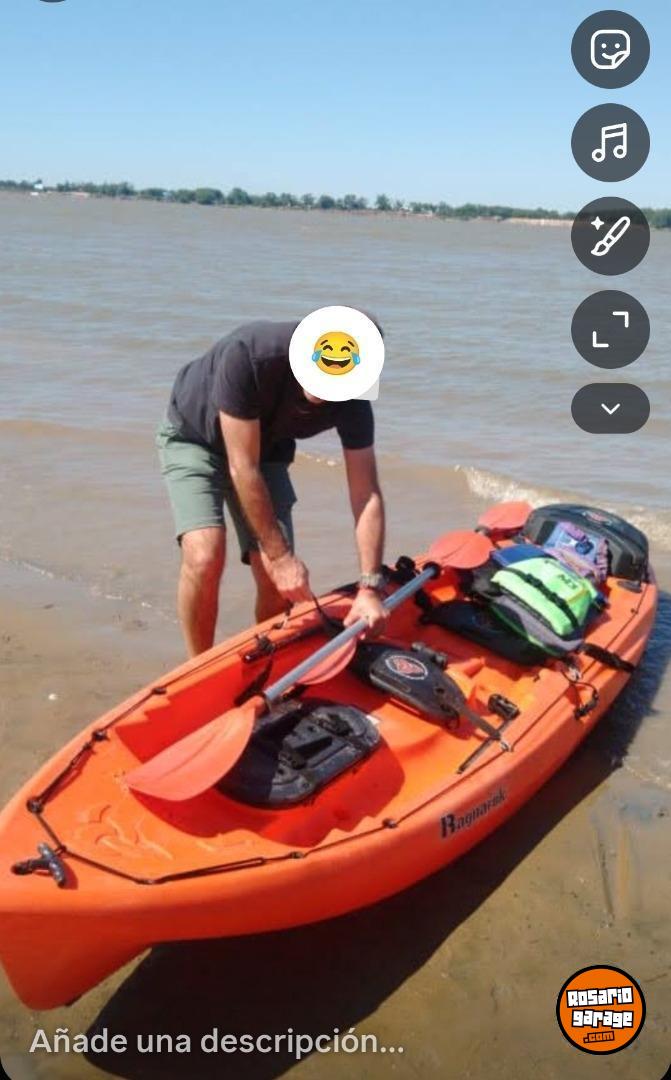
Task: Collapse the tool list chevron
Action: (x=610, y=408)
